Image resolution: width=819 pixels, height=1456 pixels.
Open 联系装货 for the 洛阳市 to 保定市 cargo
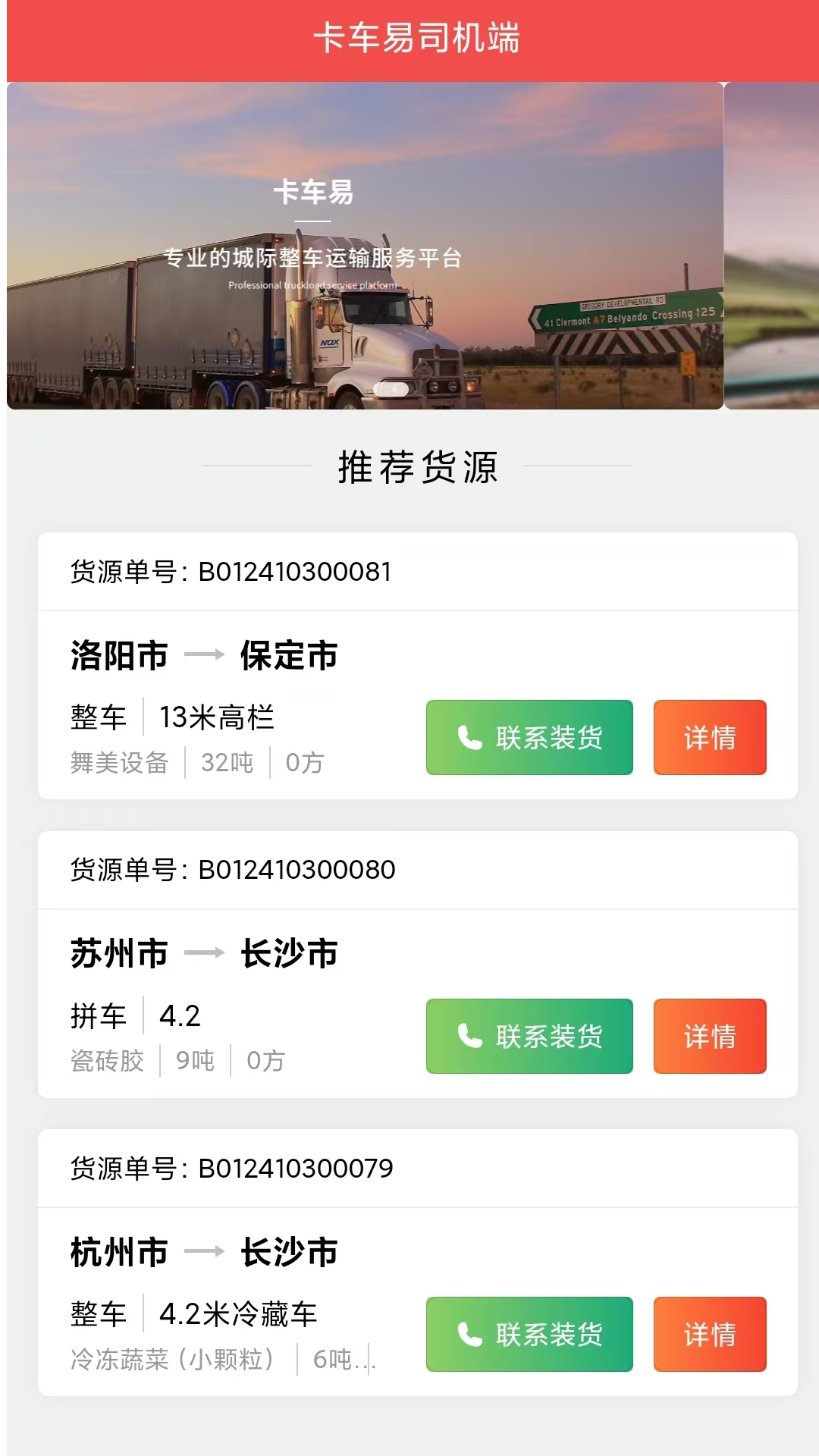coord(529,736)
